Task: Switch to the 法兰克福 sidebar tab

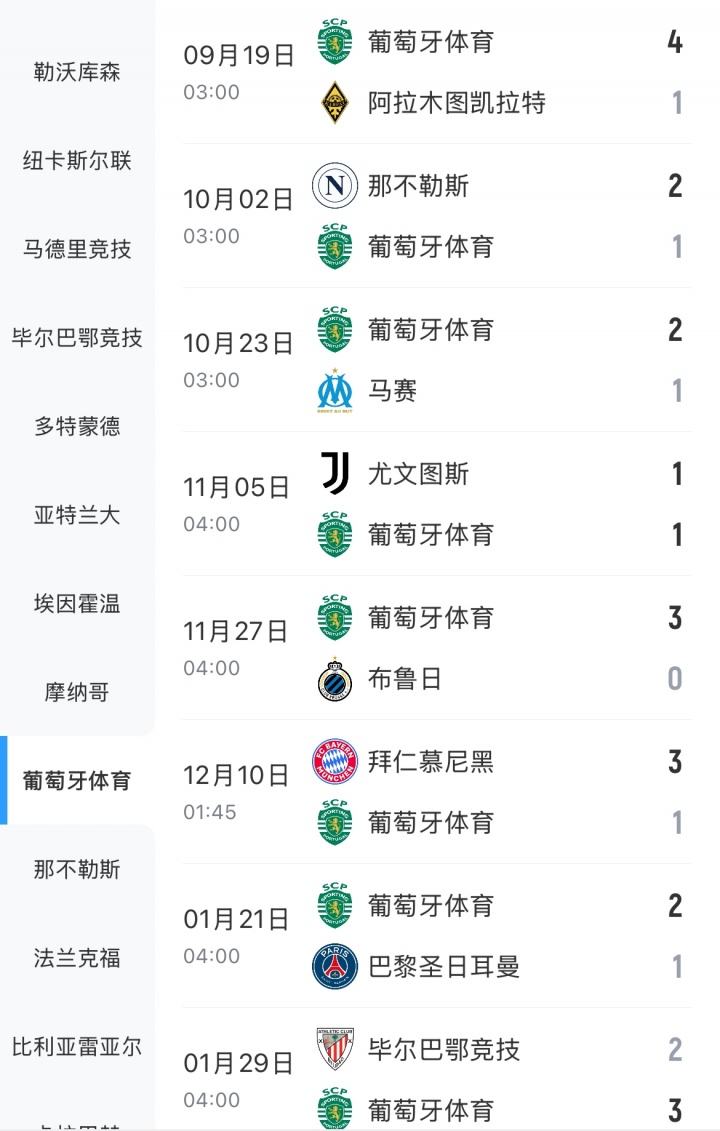Action: 75,958
